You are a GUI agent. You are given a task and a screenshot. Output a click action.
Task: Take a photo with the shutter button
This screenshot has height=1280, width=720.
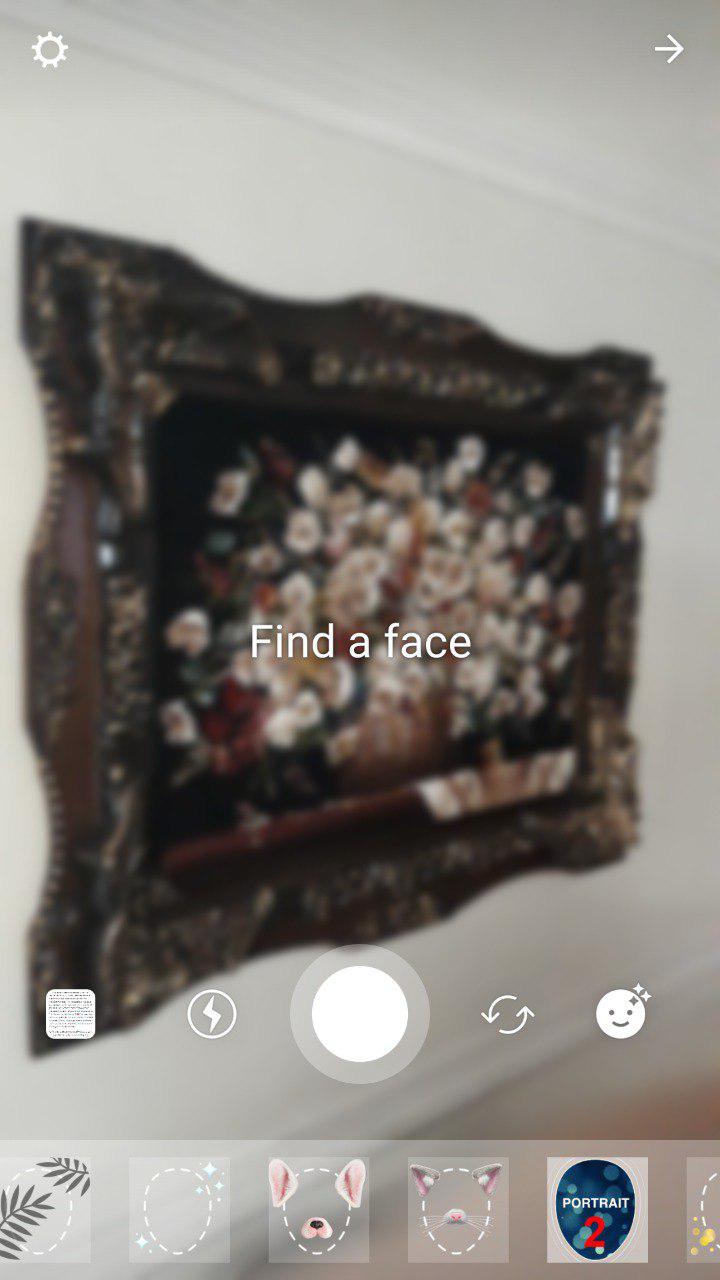click(x=360, y=1014)
